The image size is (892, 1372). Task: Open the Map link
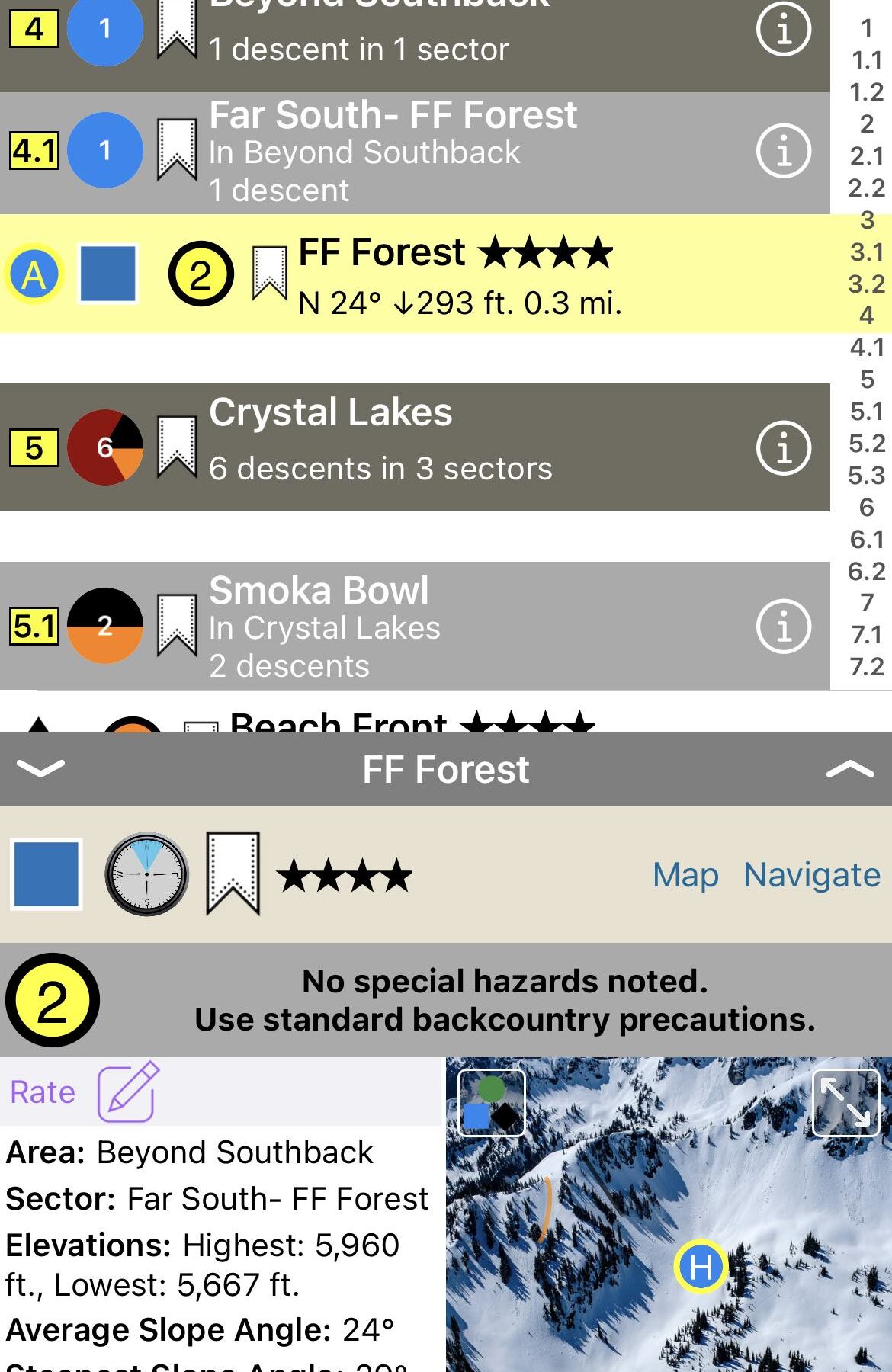[x=685, y=875]
